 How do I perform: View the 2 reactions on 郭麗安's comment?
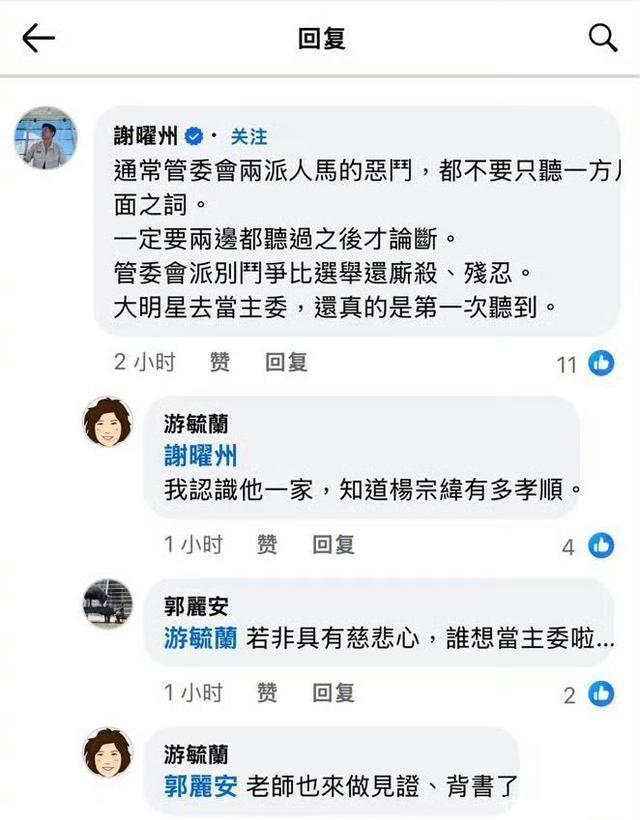pos(587,694)
